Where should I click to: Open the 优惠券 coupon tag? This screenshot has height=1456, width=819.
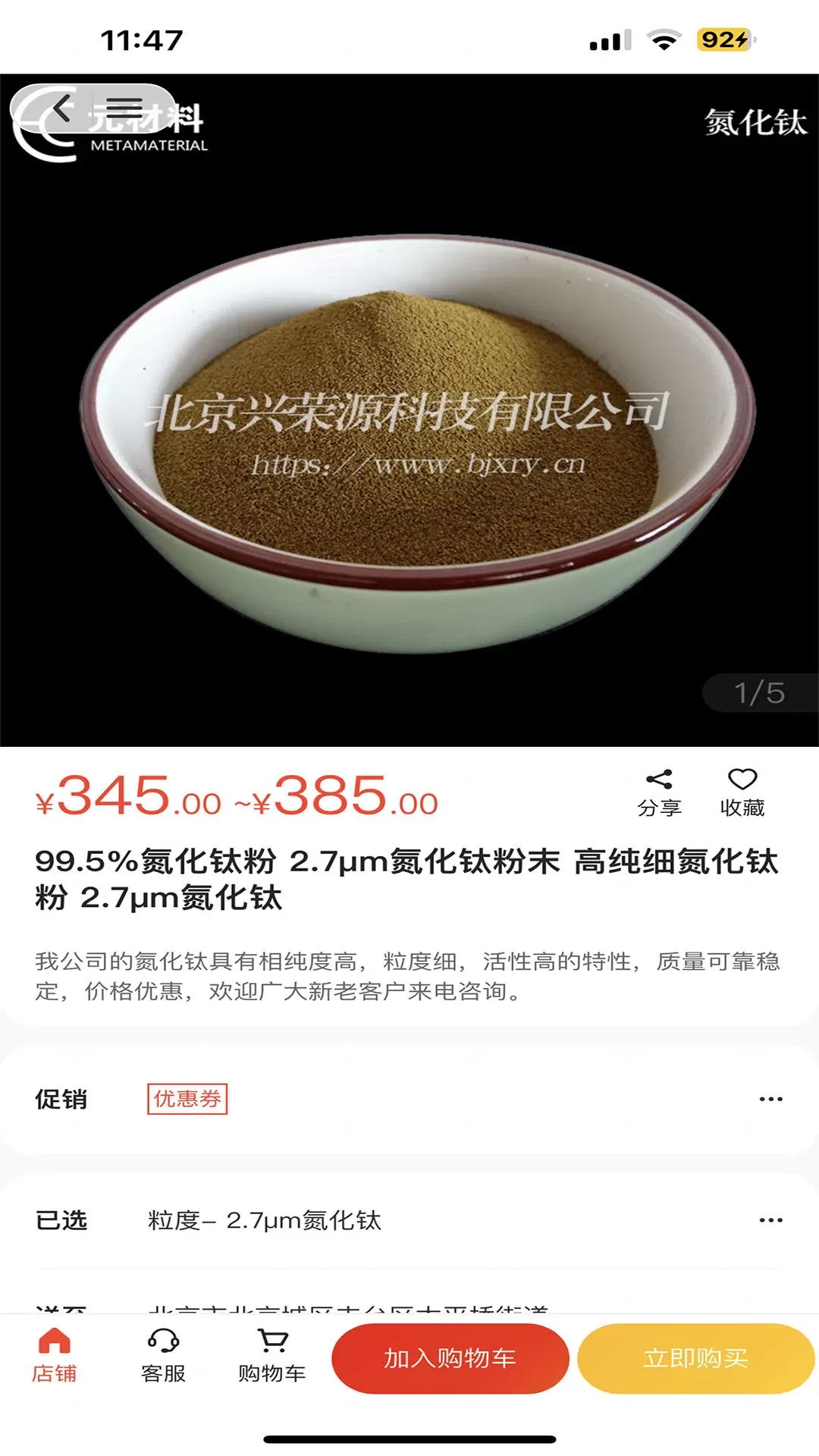tap(187, 1098)
